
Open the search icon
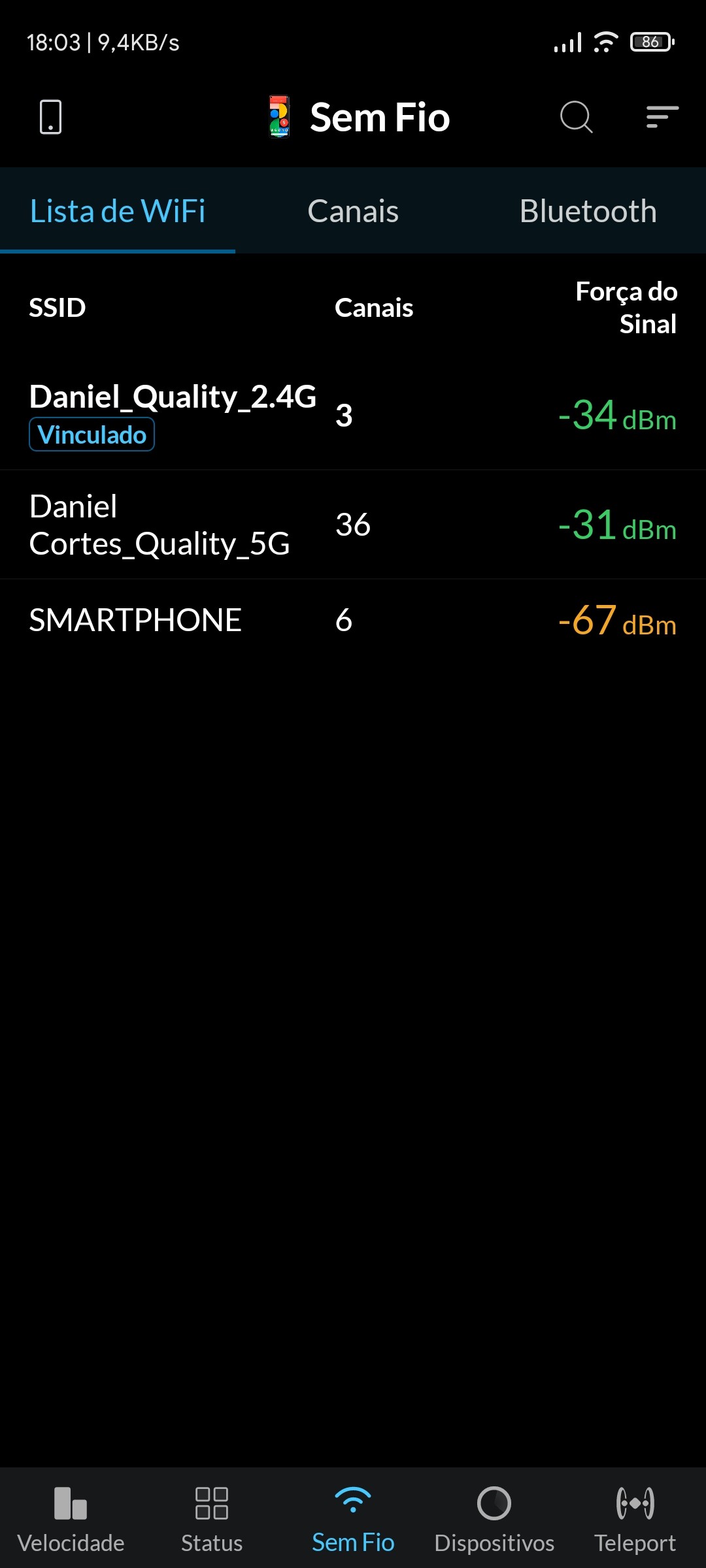tap(576, 117)
